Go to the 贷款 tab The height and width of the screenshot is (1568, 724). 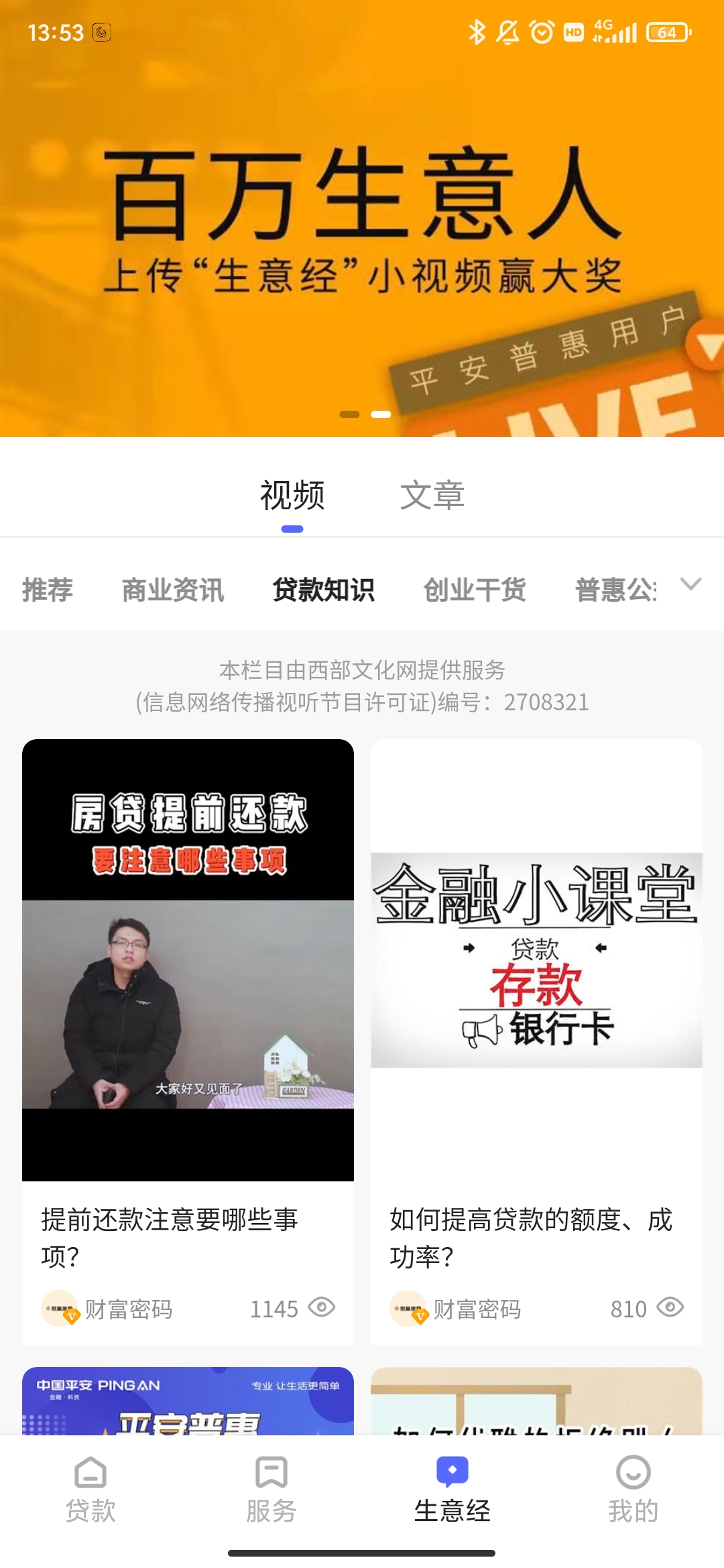coord(90,1489)
